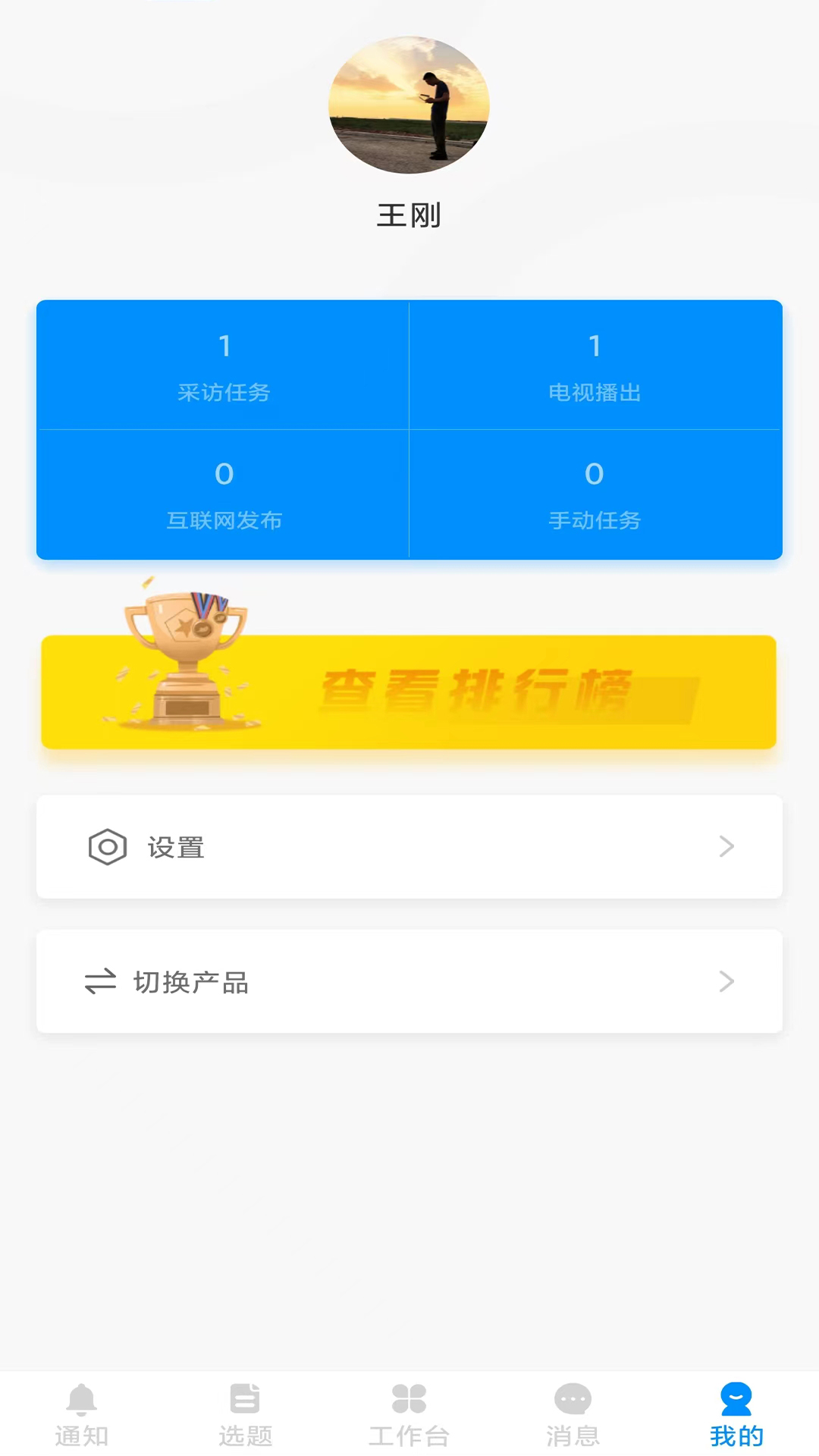
Task: View the 手动任务 stat tile
Action: (595, 494)
